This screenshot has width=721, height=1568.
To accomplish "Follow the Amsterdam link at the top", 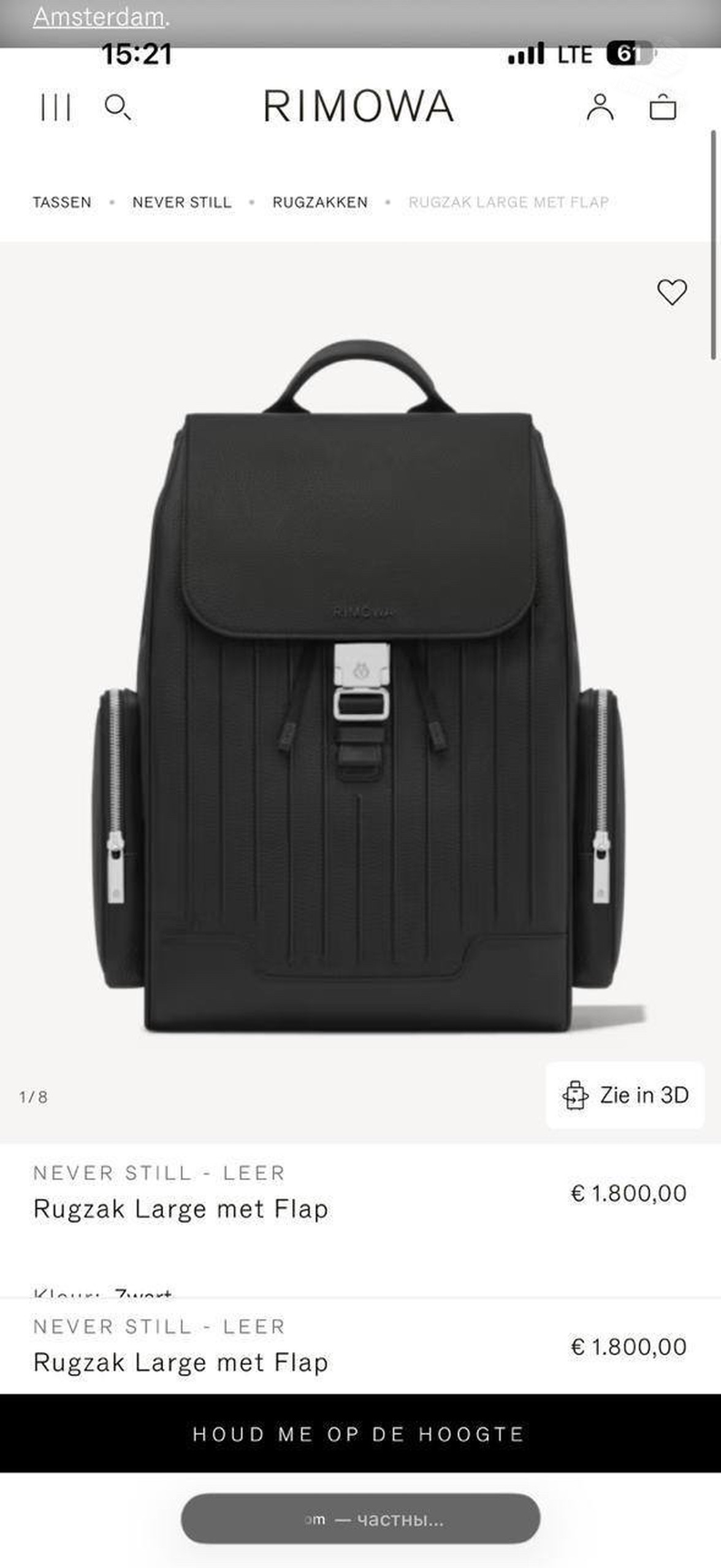I will 99,17.
